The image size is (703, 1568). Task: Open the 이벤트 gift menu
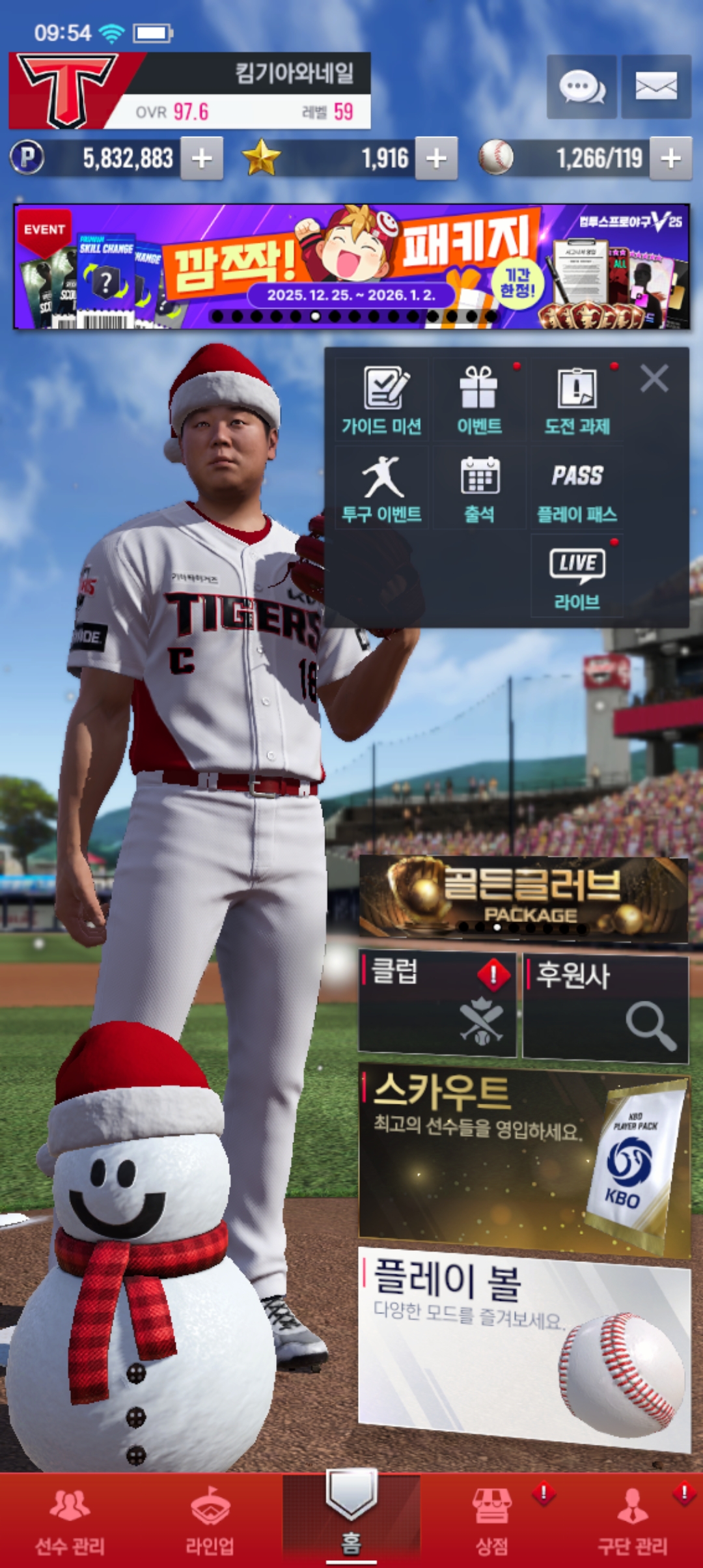(479, 400)
